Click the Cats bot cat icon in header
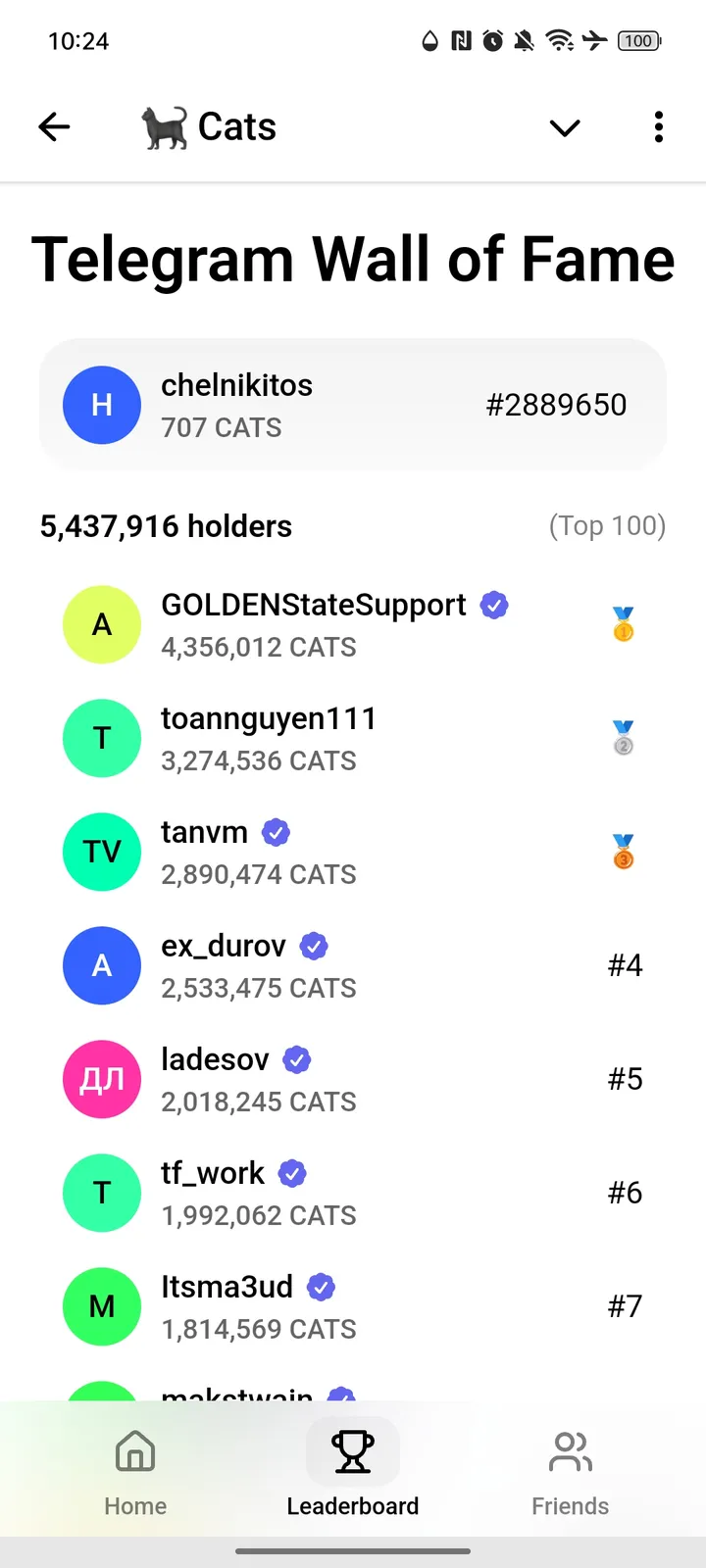706x1568 pixels. pos(163,125)
